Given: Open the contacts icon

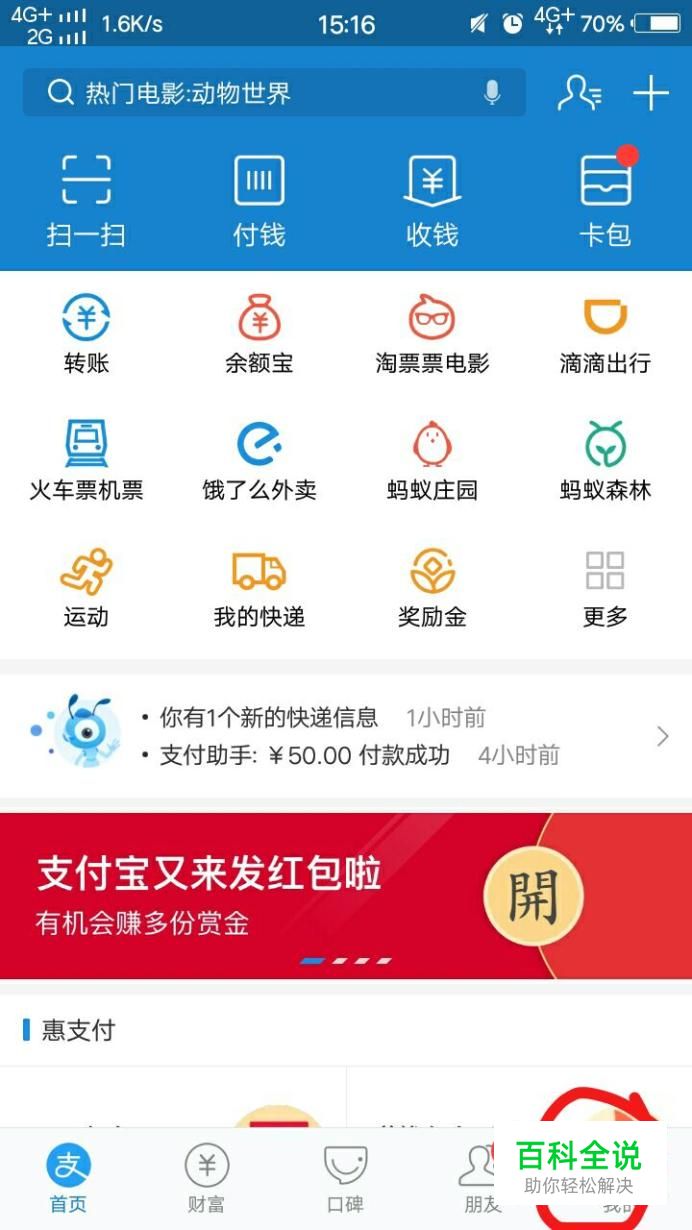Looking at the screenshot, I should coord(579,93).
